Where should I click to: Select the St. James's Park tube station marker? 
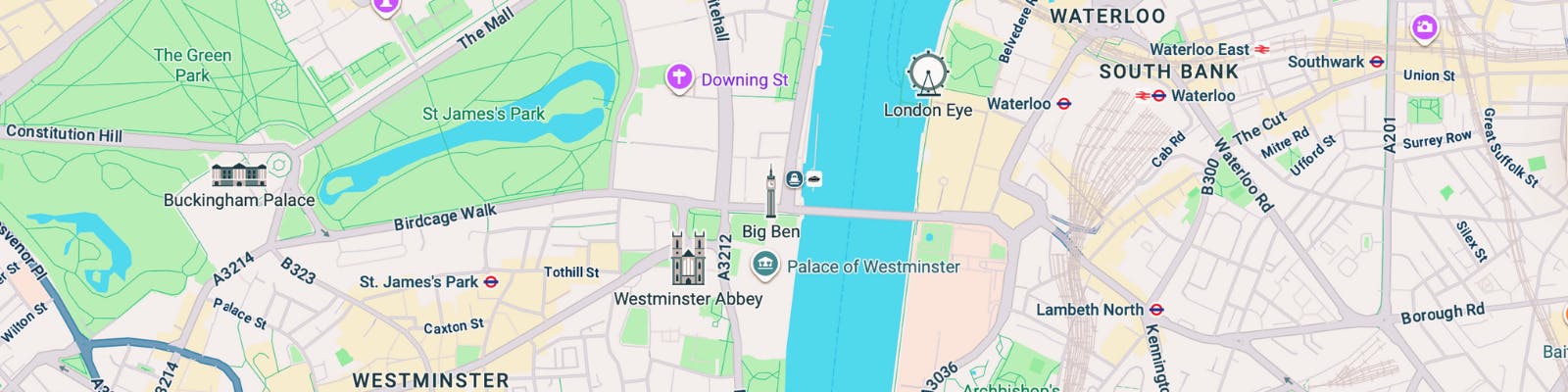[x=491, y=282]
